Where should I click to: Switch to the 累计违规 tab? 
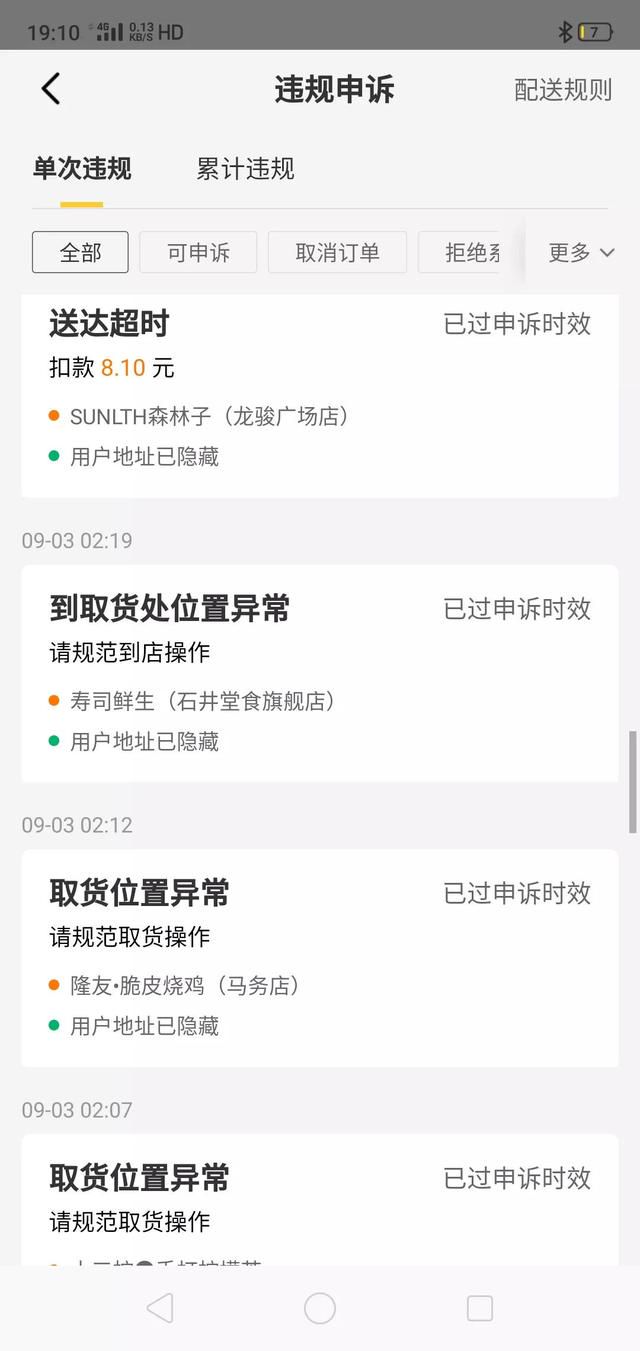pos(245,169)
